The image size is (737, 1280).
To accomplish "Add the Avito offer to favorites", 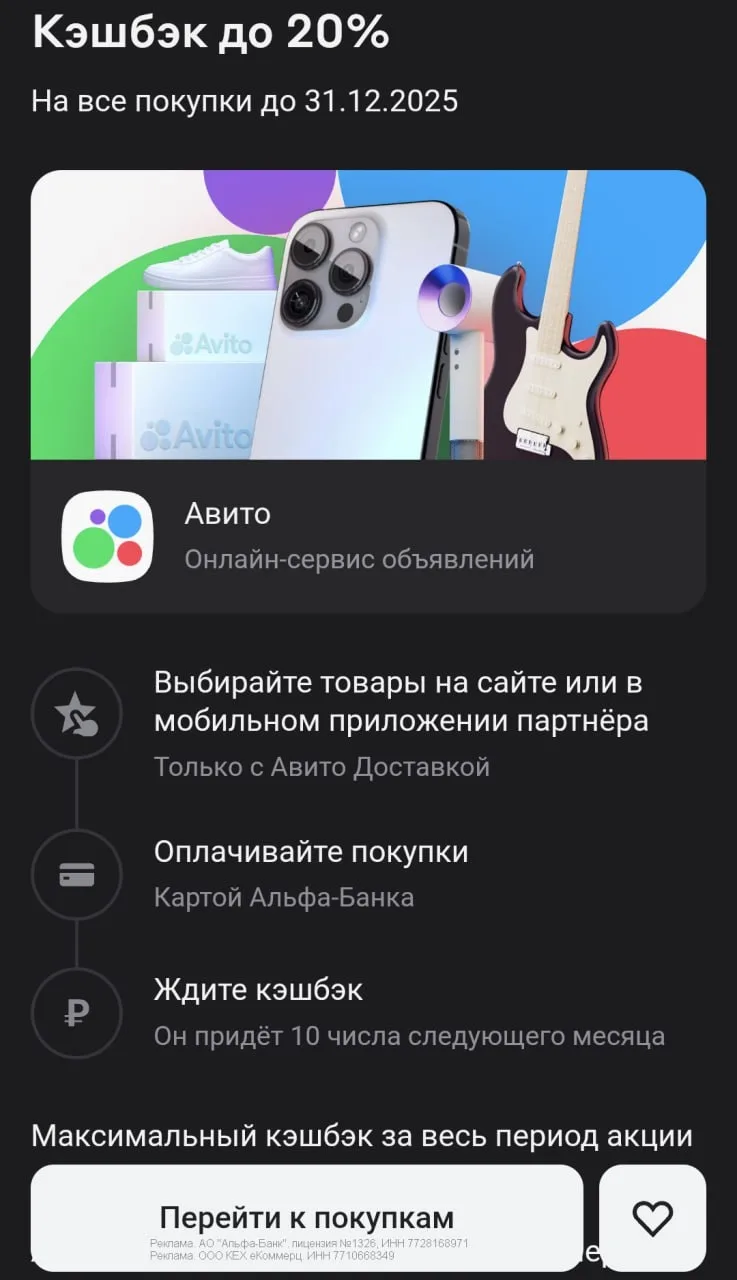I will (x=652, y=1217).
